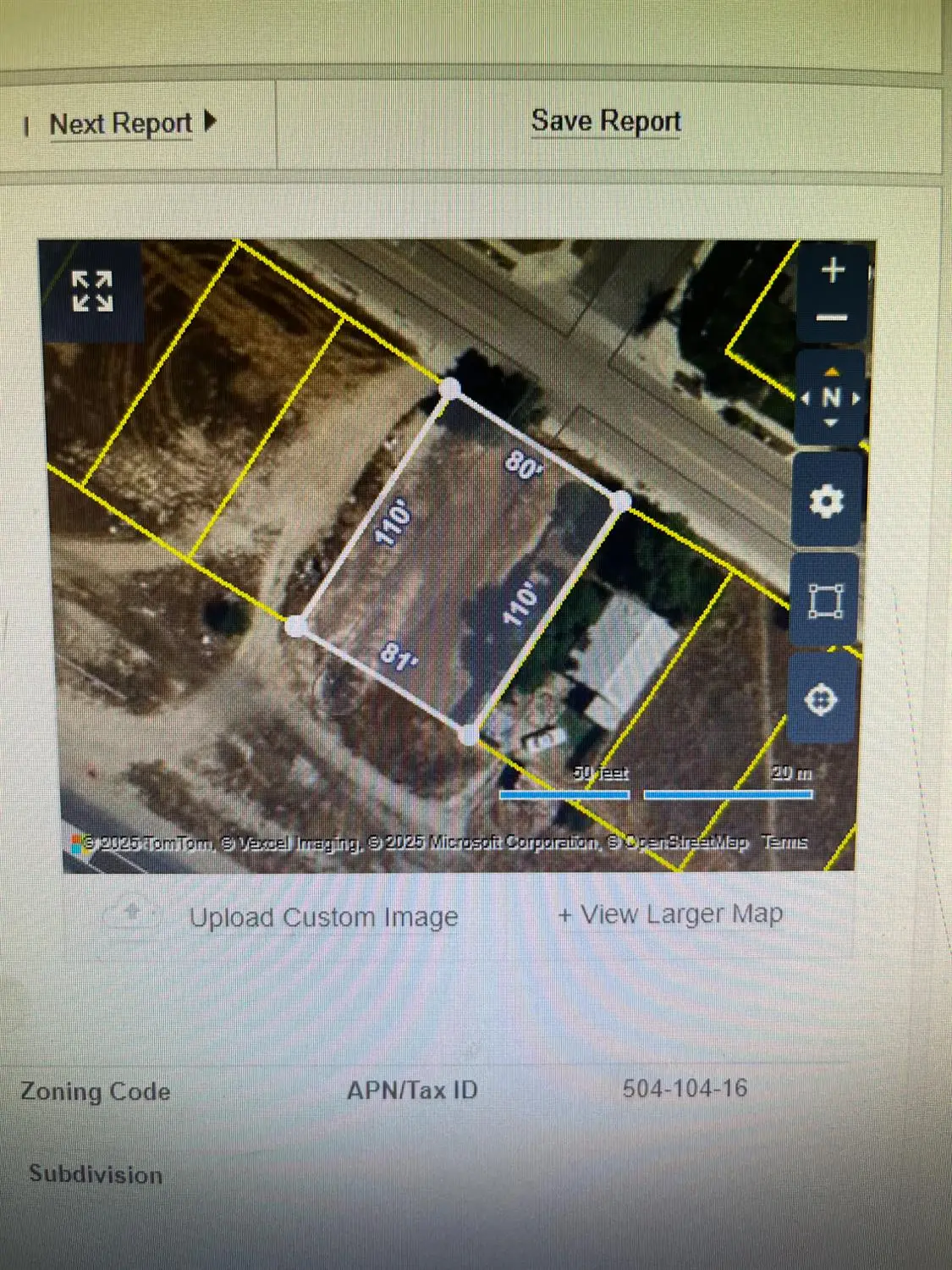Open the map Terms link
The height and width of the screenshot is (1270, 952).
[784, 842]
